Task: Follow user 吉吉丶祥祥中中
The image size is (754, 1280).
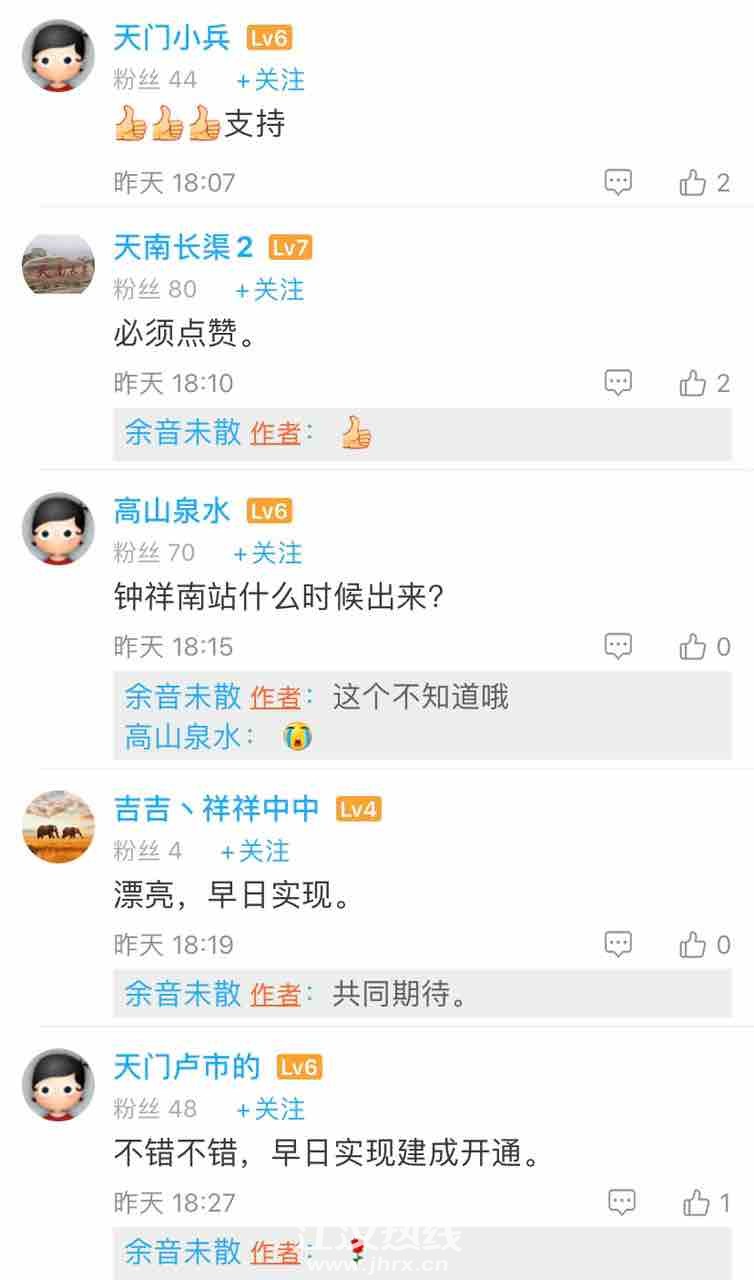Action: [255, 851]
